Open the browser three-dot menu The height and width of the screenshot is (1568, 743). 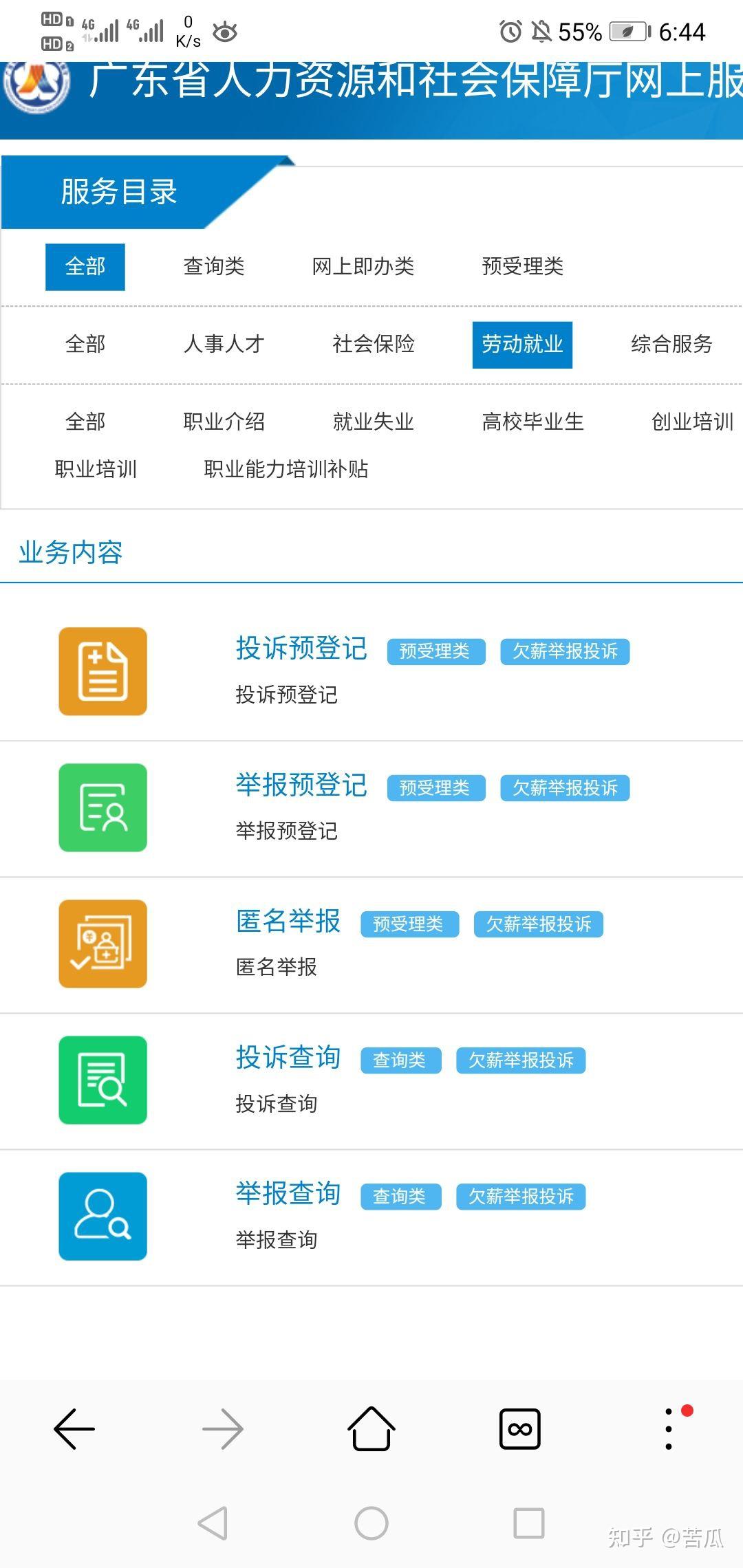pos(669,1428)
